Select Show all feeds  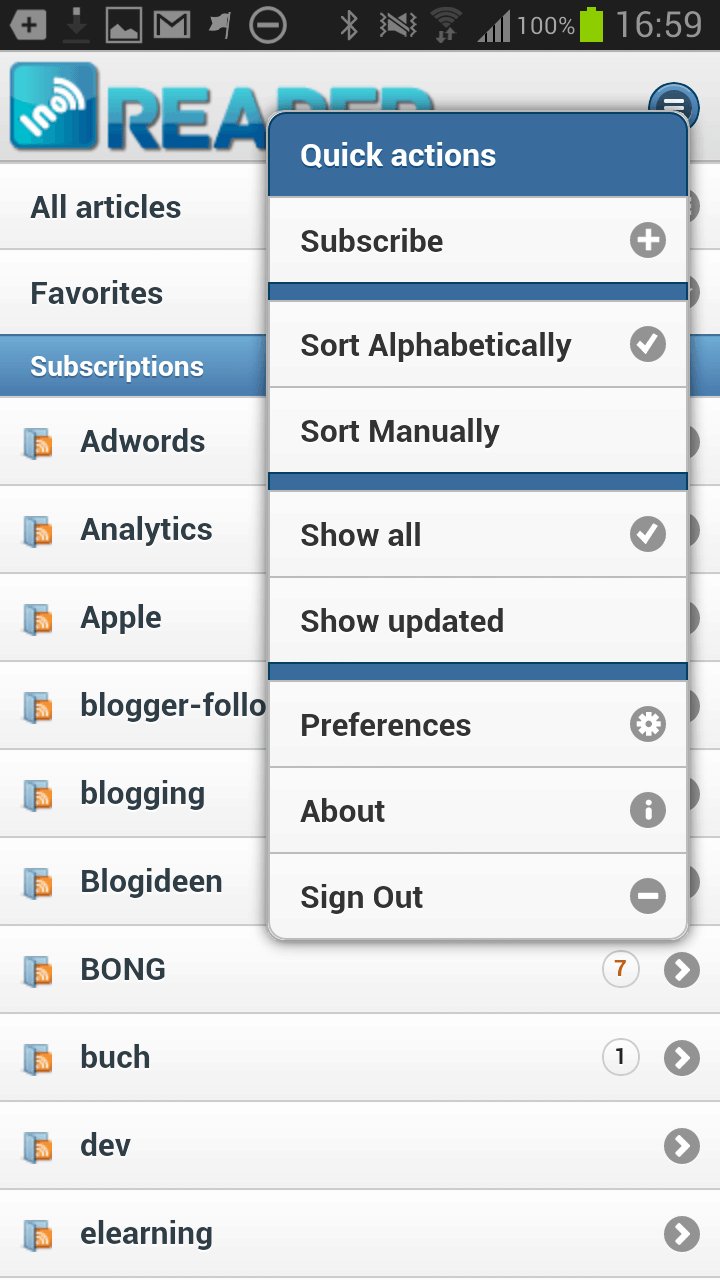(x=477, y=535)
